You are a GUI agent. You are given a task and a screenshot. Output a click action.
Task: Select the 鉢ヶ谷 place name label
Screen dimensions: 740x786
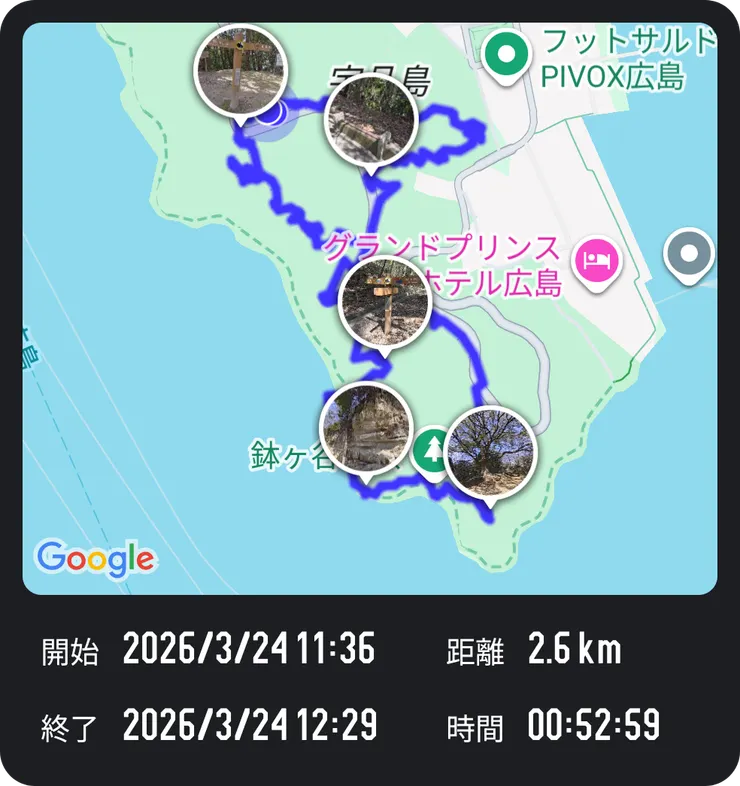(x=287, y=453)
